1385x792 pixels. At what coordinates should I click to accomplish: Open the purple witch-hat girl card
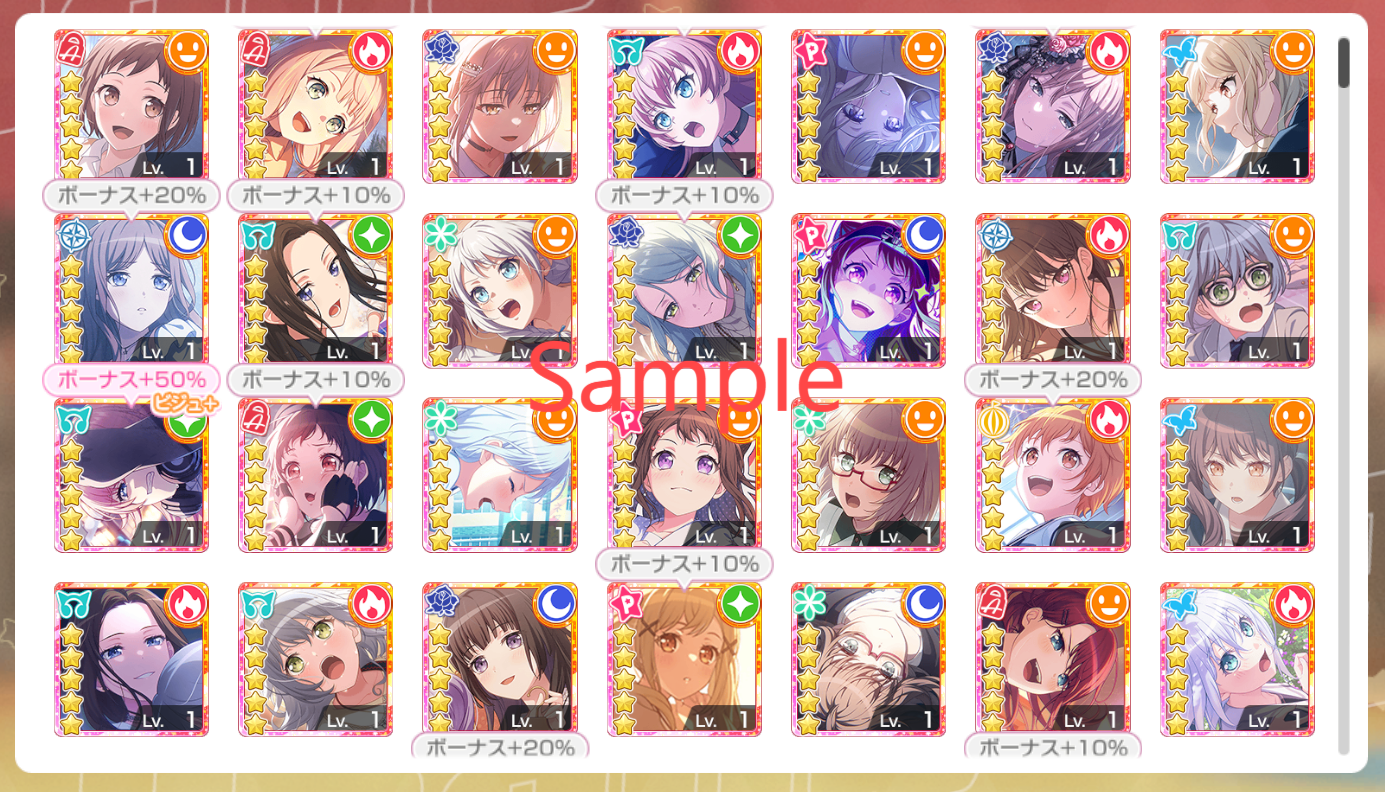point(868,290)
